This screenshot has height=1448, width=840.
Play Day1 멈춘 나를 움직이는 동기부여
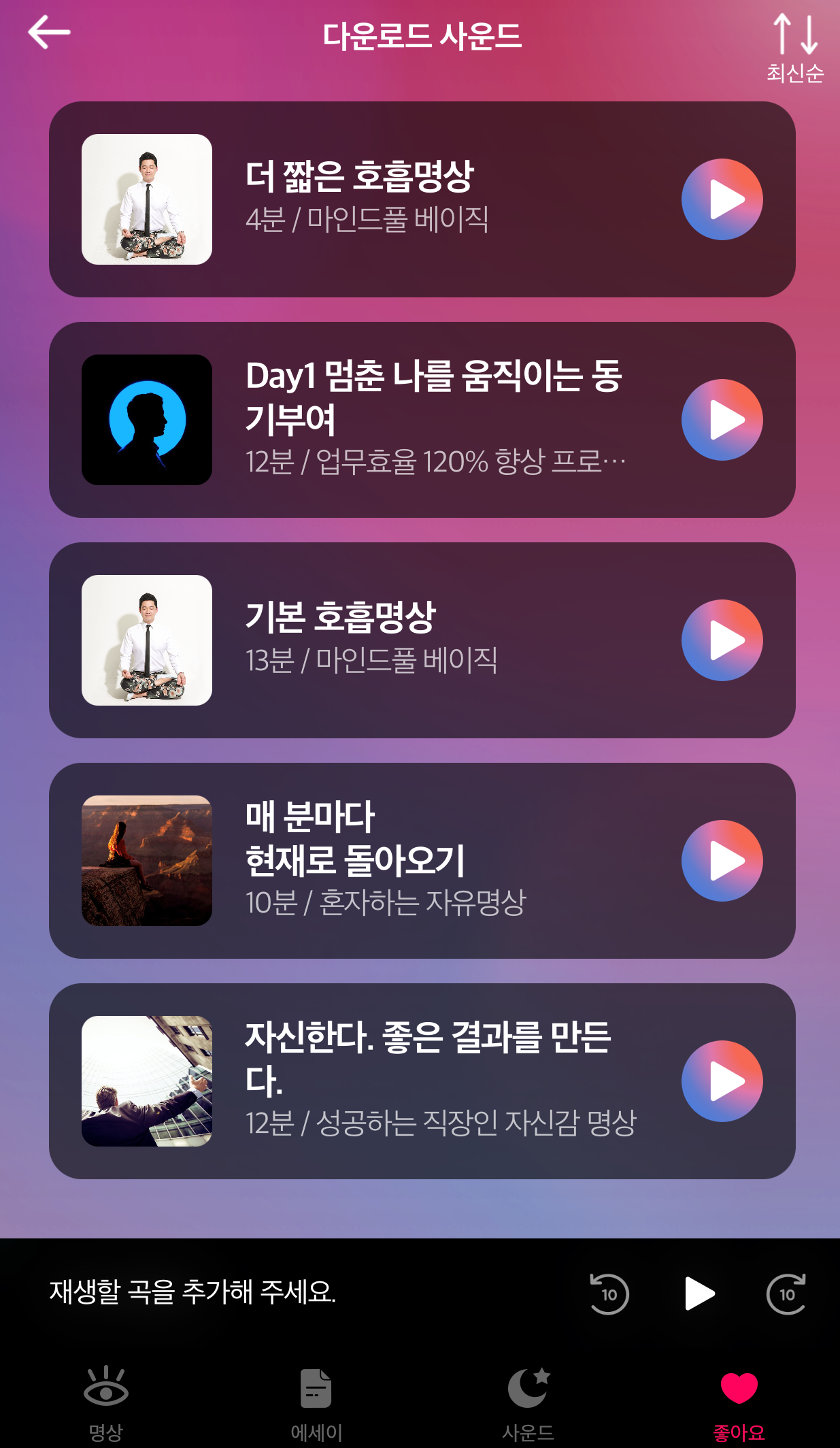pyautogui.click(x=722, y=420)
